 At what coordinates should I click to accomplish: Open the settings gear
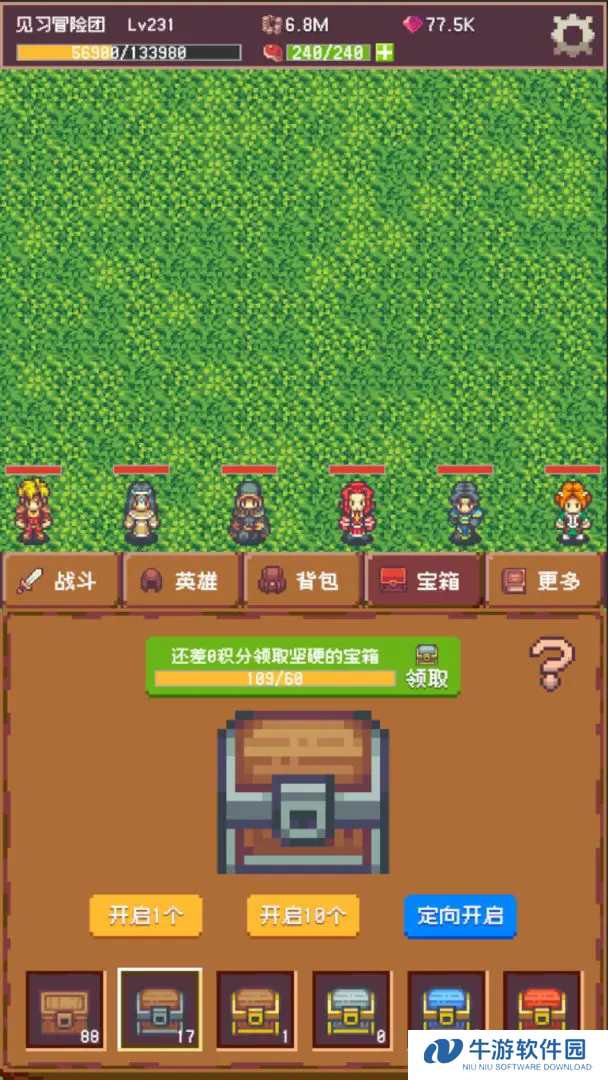click(x=572, y=35)
